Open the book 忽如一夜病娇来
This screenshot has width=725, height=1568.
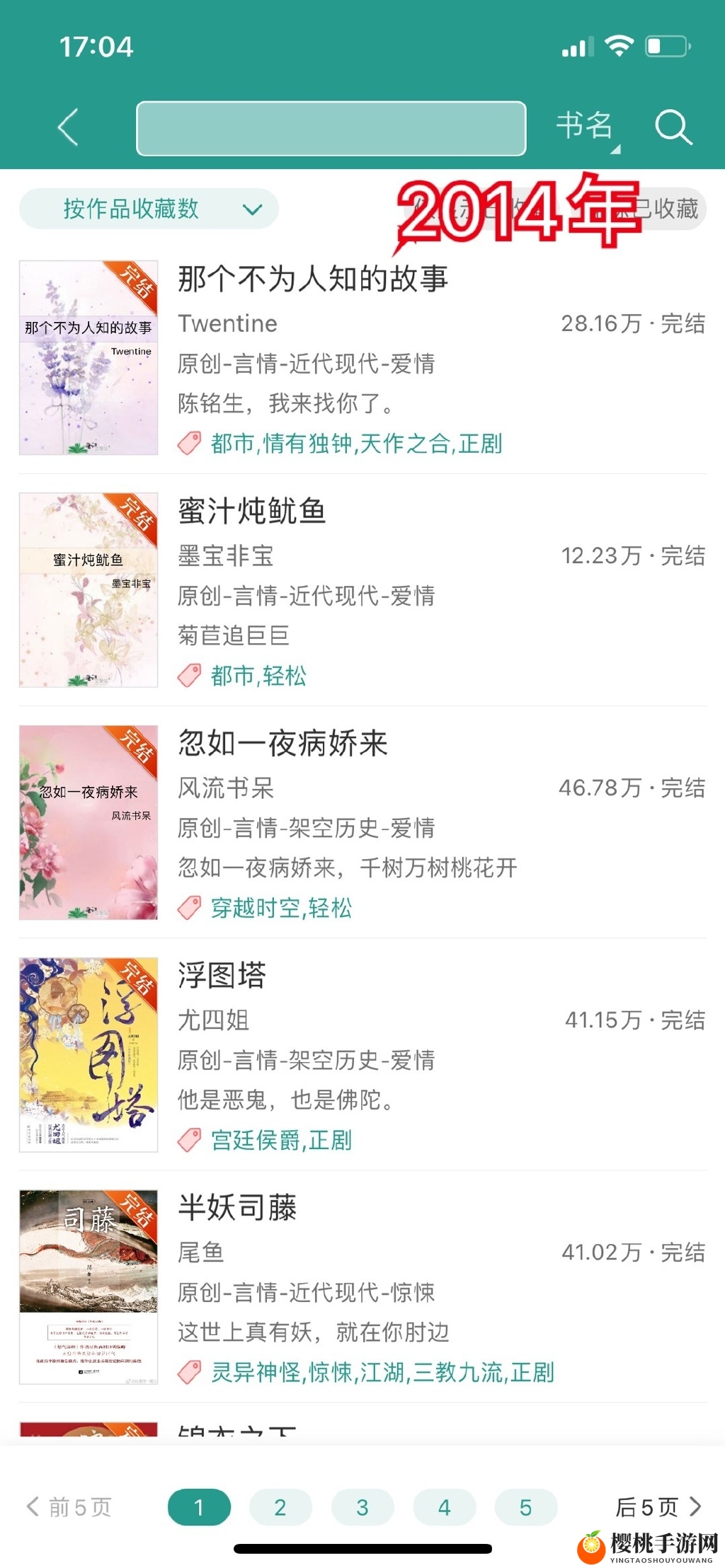[x=282, y=744]
